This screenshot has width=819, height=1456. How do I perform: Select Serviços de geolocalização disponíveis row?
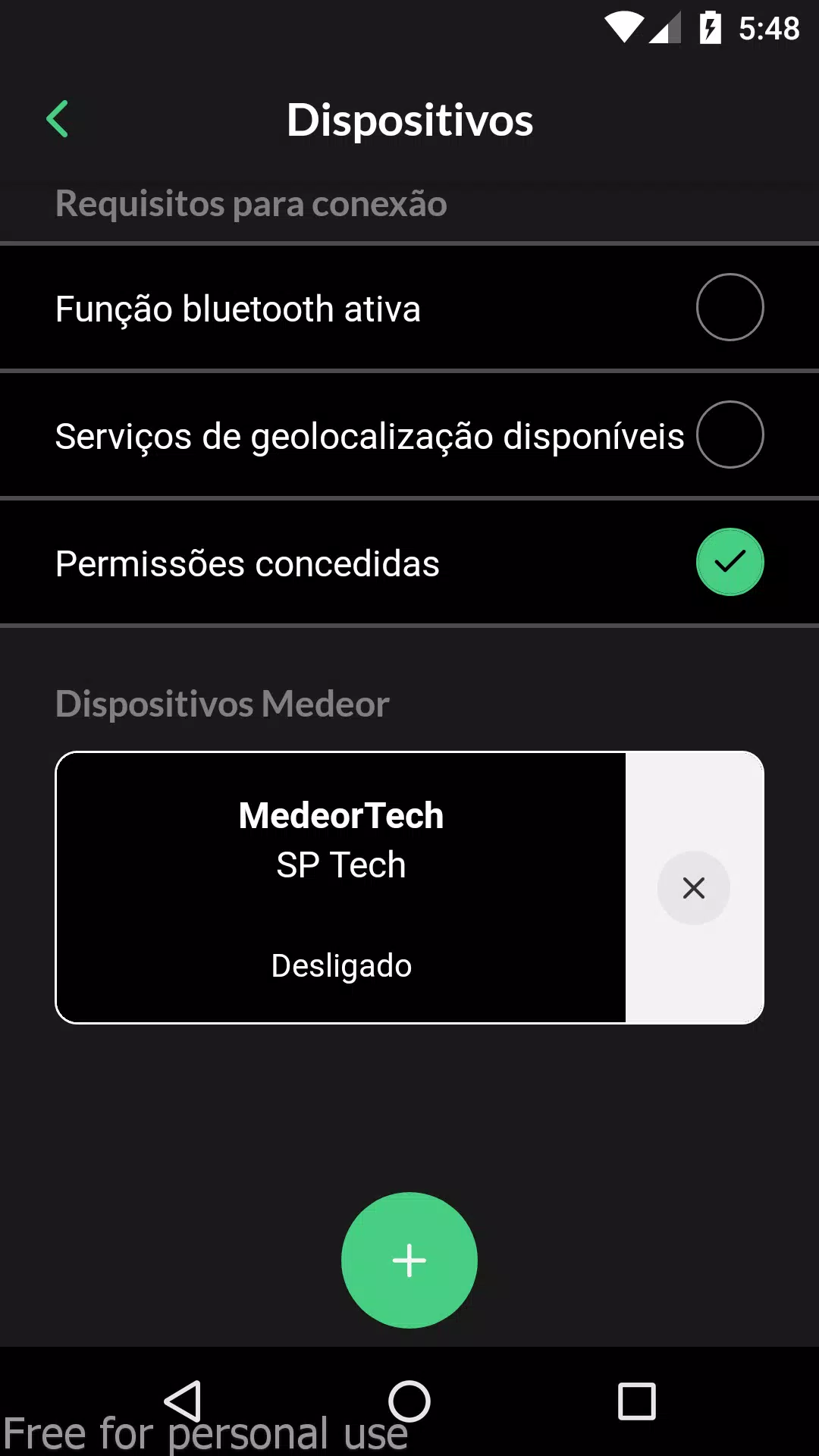click(409, 435)
